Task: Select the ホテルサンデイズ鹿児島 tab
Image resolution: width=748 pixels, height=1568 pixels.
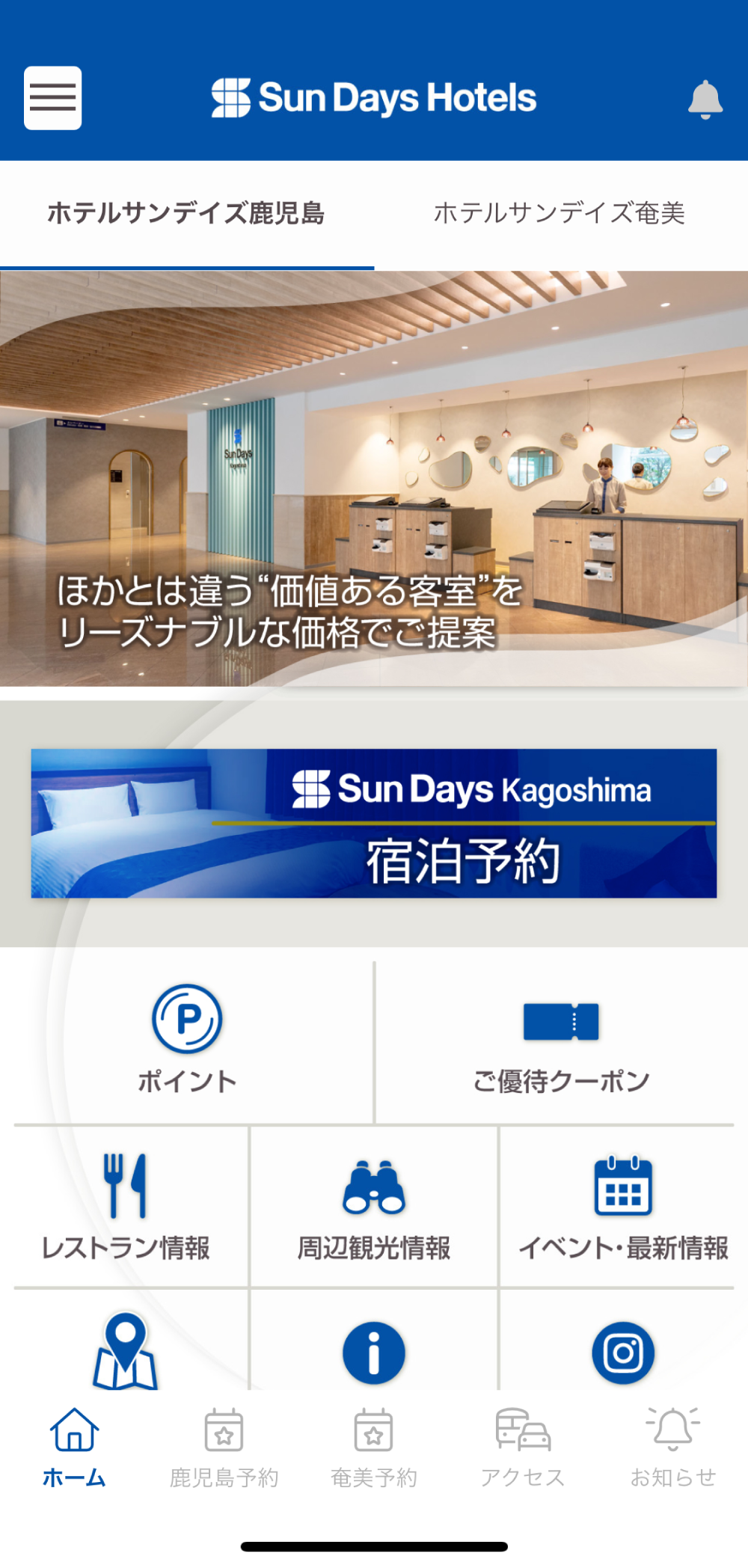Action: [186, 213]
